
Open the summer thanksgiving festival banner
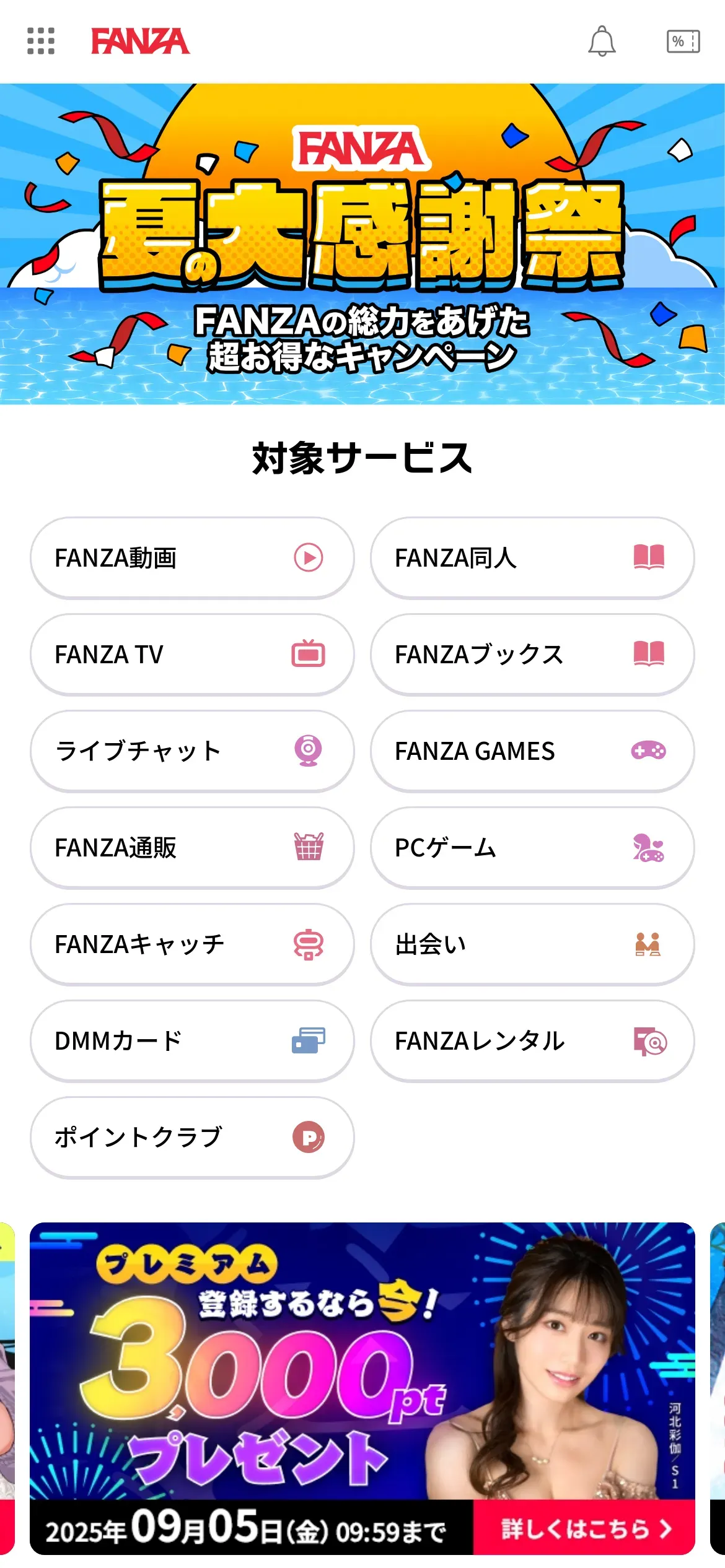(362, 244)
